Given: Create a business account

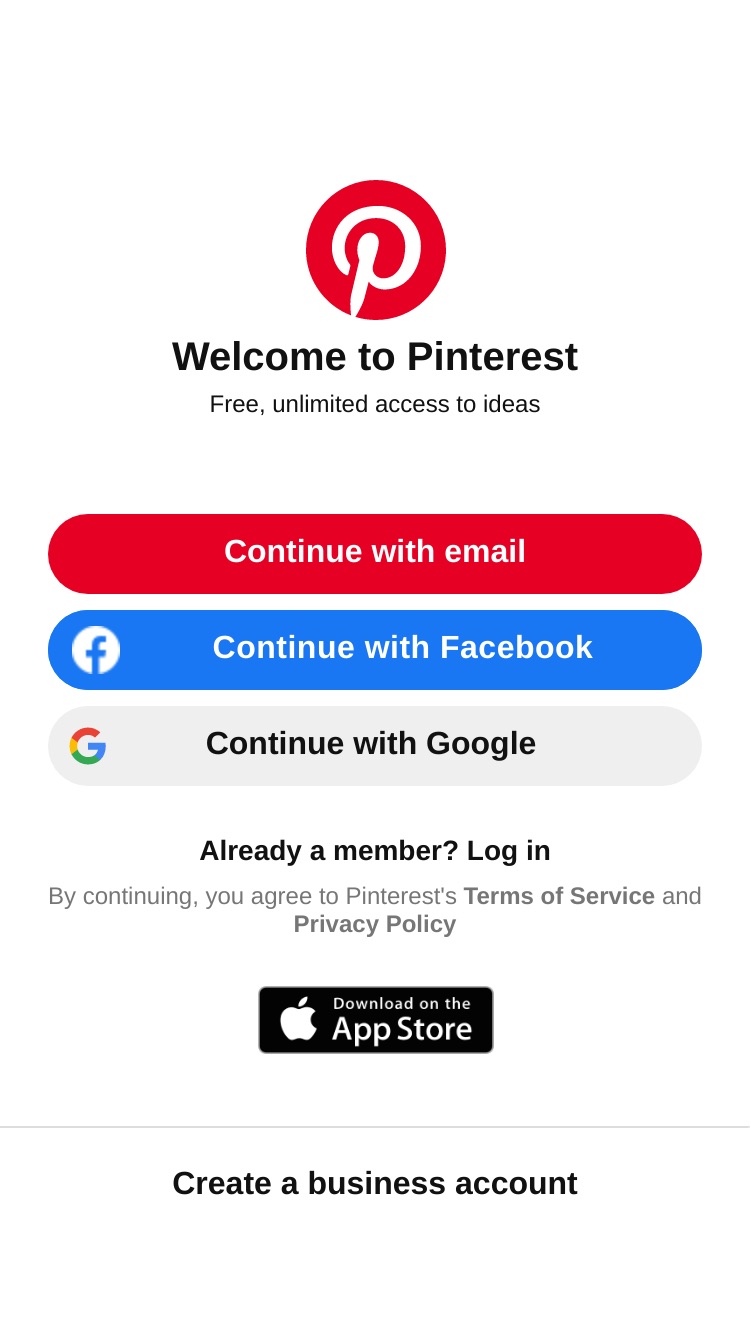Looking at the screenshot, I should (x=375, y=1183).
